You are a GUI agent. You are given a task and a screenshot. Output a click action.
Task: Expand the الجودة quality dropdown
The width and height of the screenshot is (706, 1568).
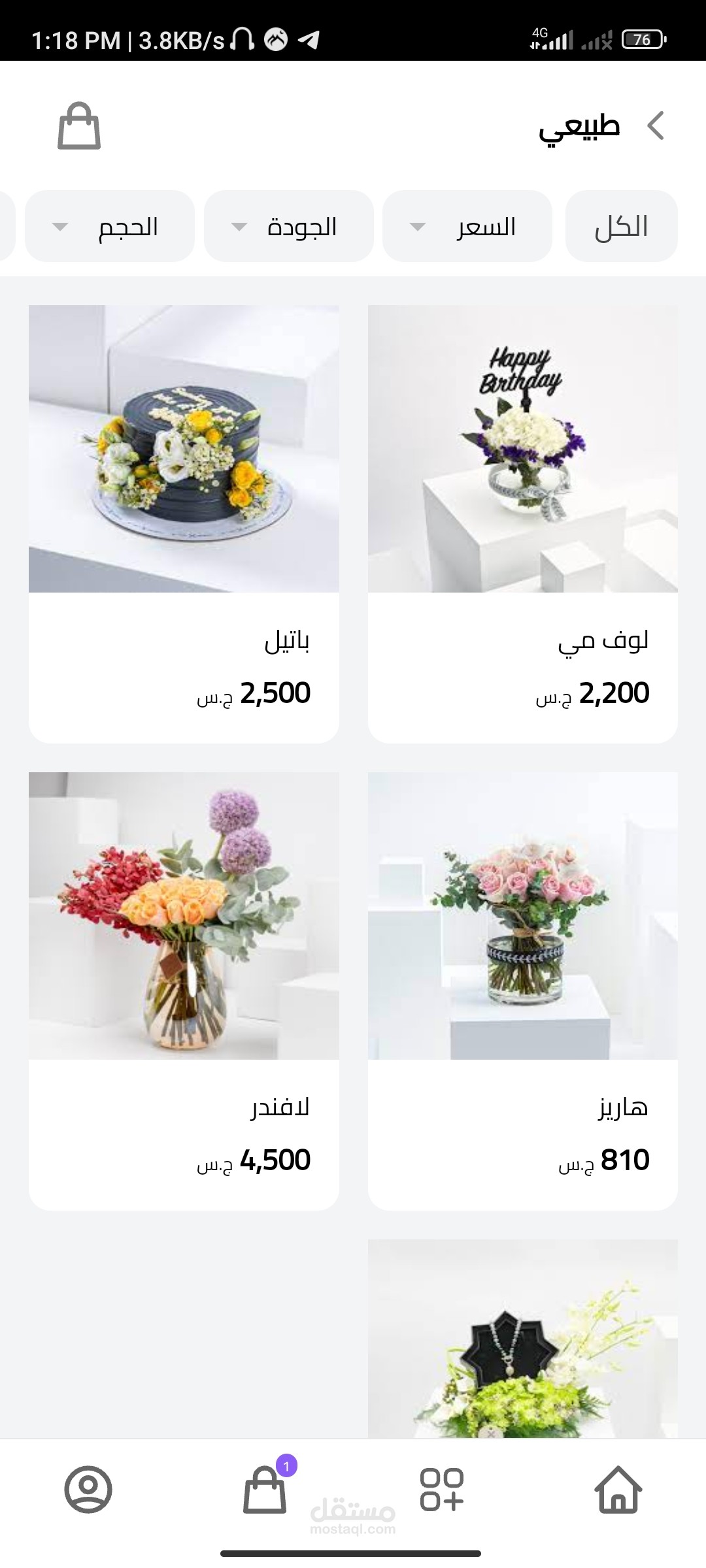click(x=288, y=227)
